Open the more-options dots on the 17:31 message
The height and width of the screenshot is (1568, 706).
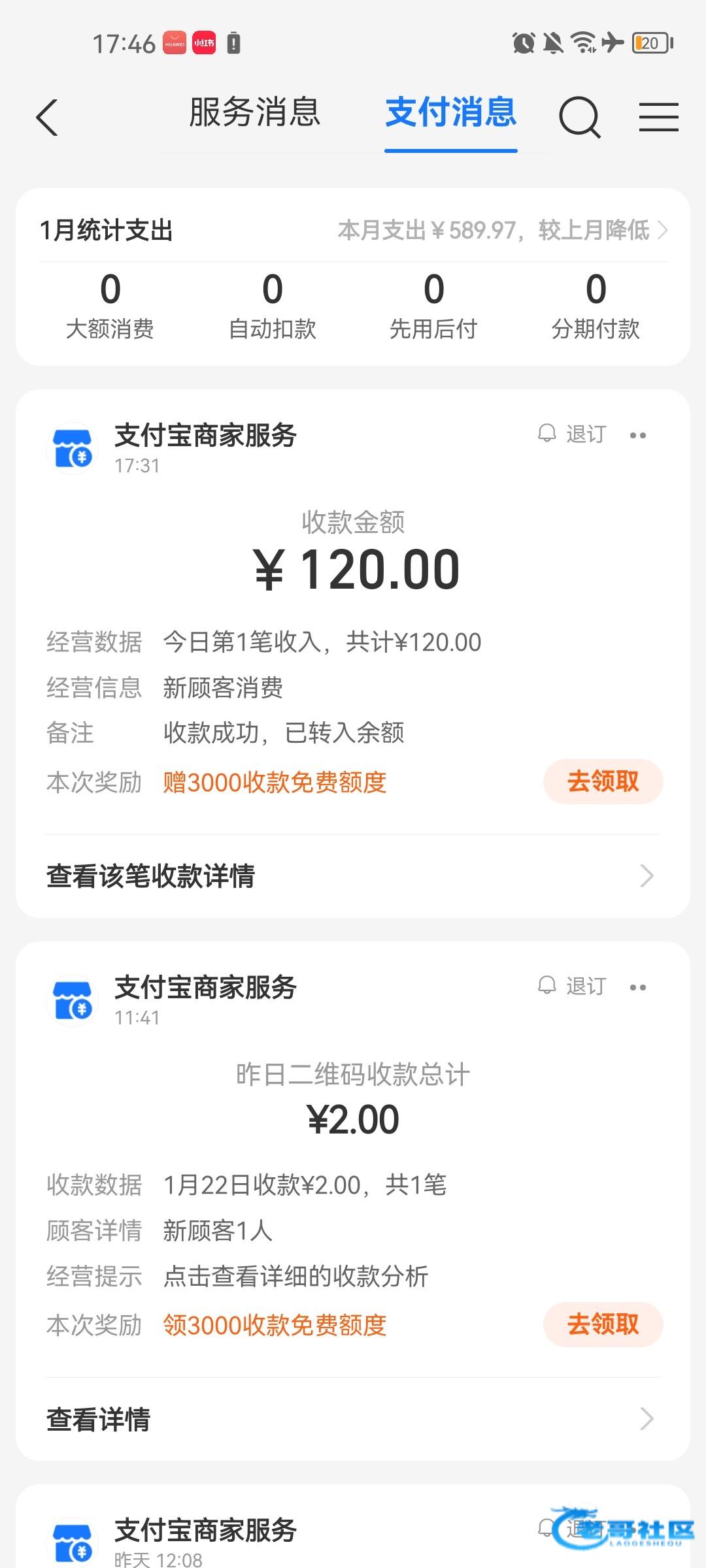pos(638,435)
